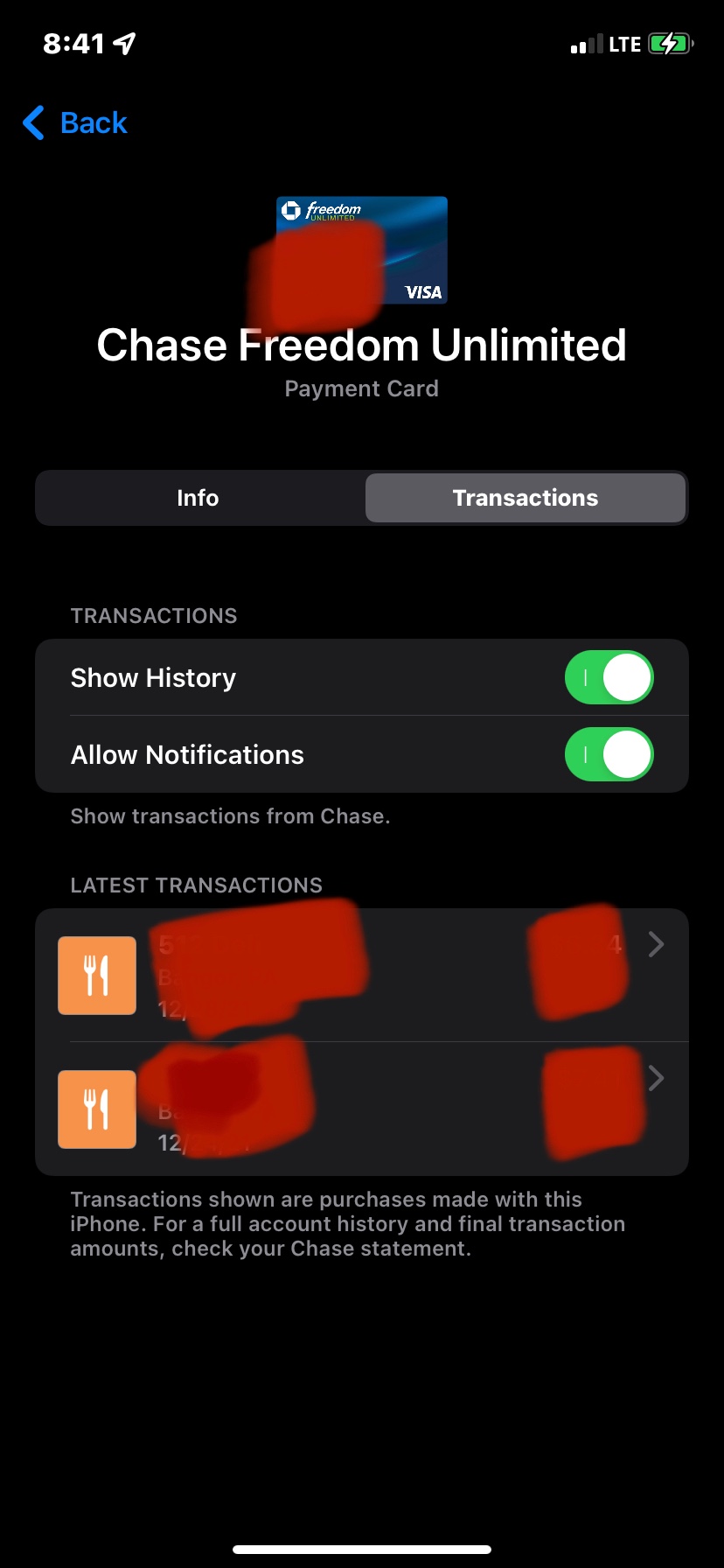Disable the Show History switch
The width and height of the screenshot is (724, 1568).
point(609,678)
